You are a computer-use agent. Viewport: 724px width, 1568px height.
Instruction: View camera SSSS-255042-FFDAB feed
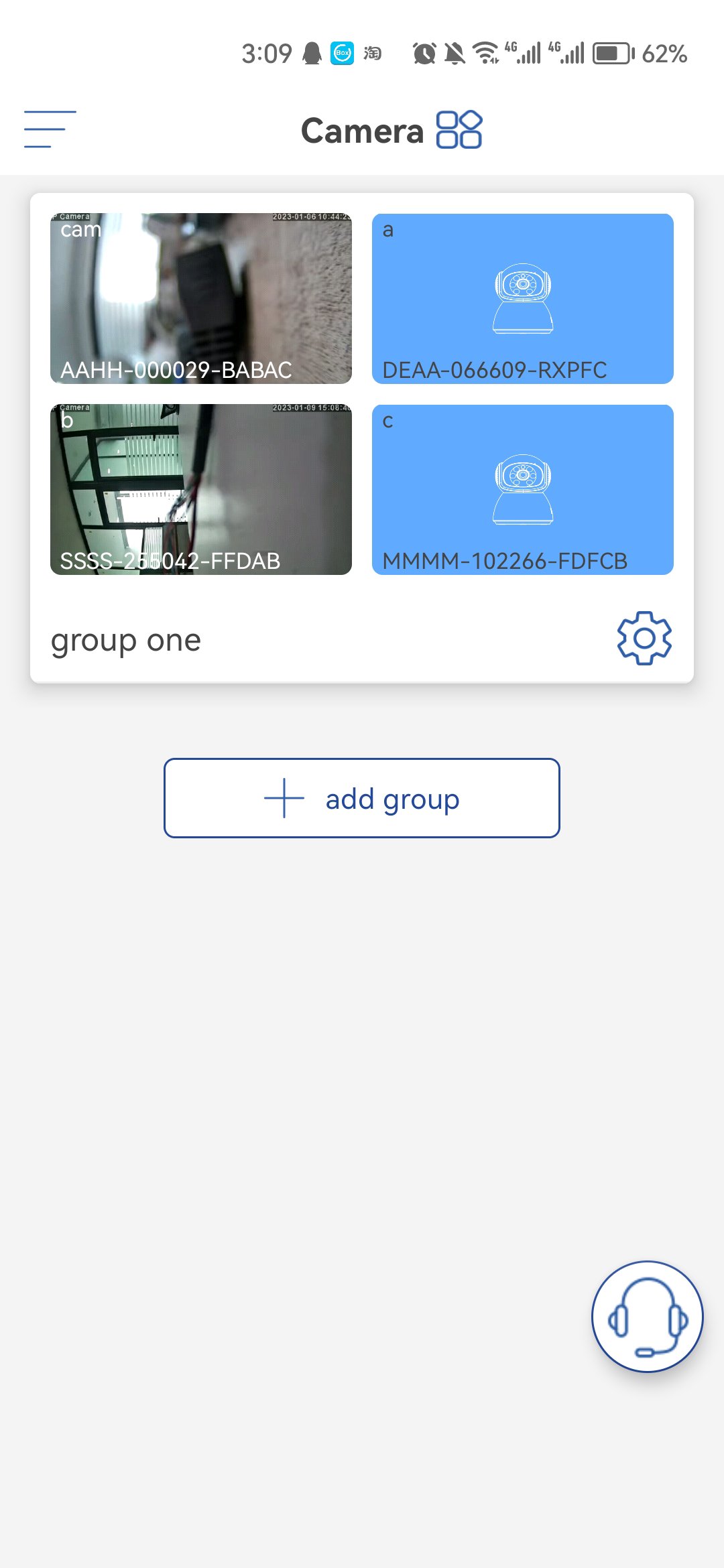pos(201,489)
